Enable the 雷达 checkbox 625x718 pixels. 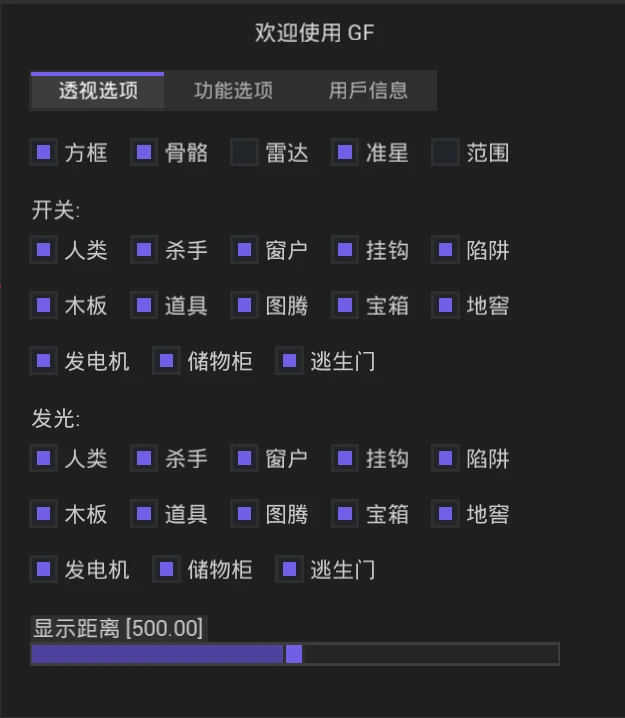[245, 153]
